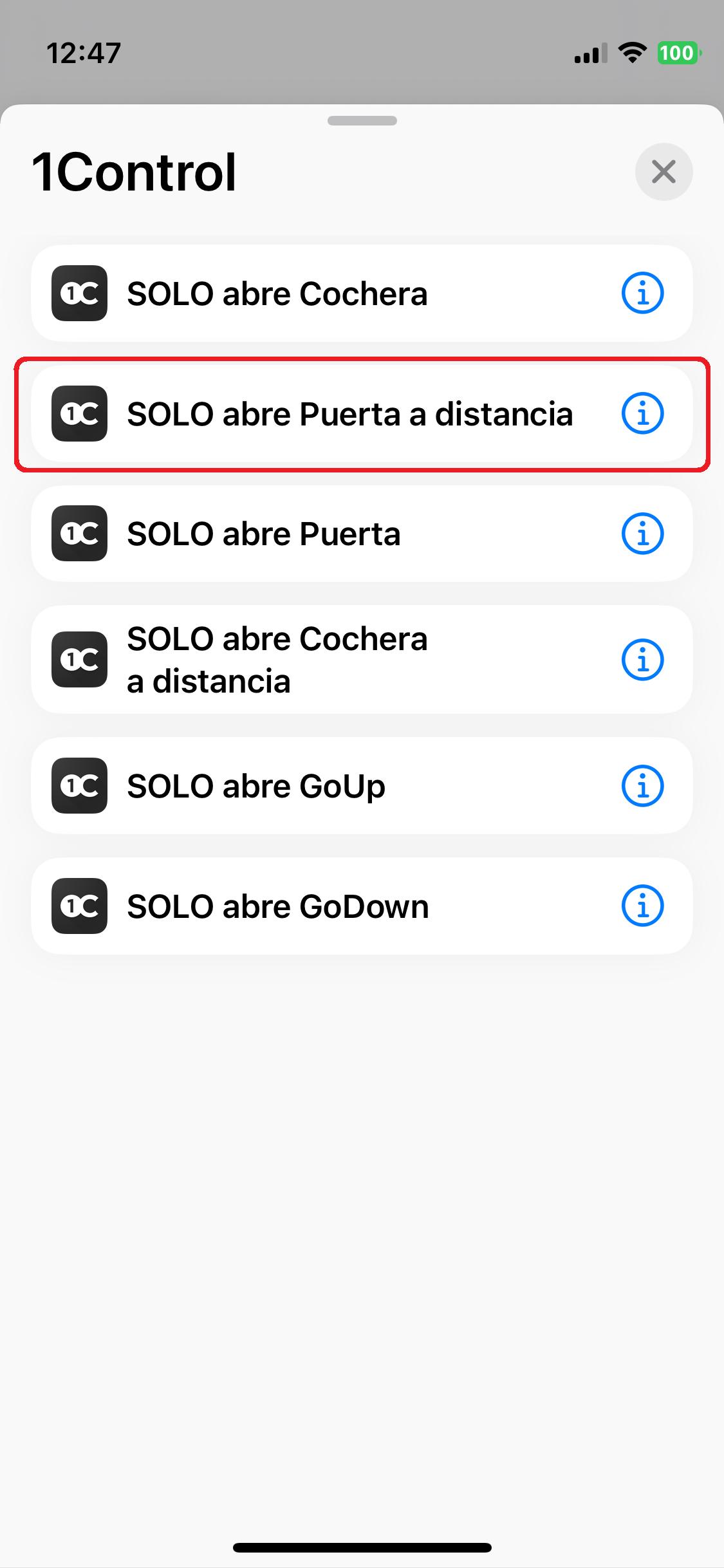
Task: Choose the SOLO abre Puerta shortcut
Action: 362,534
